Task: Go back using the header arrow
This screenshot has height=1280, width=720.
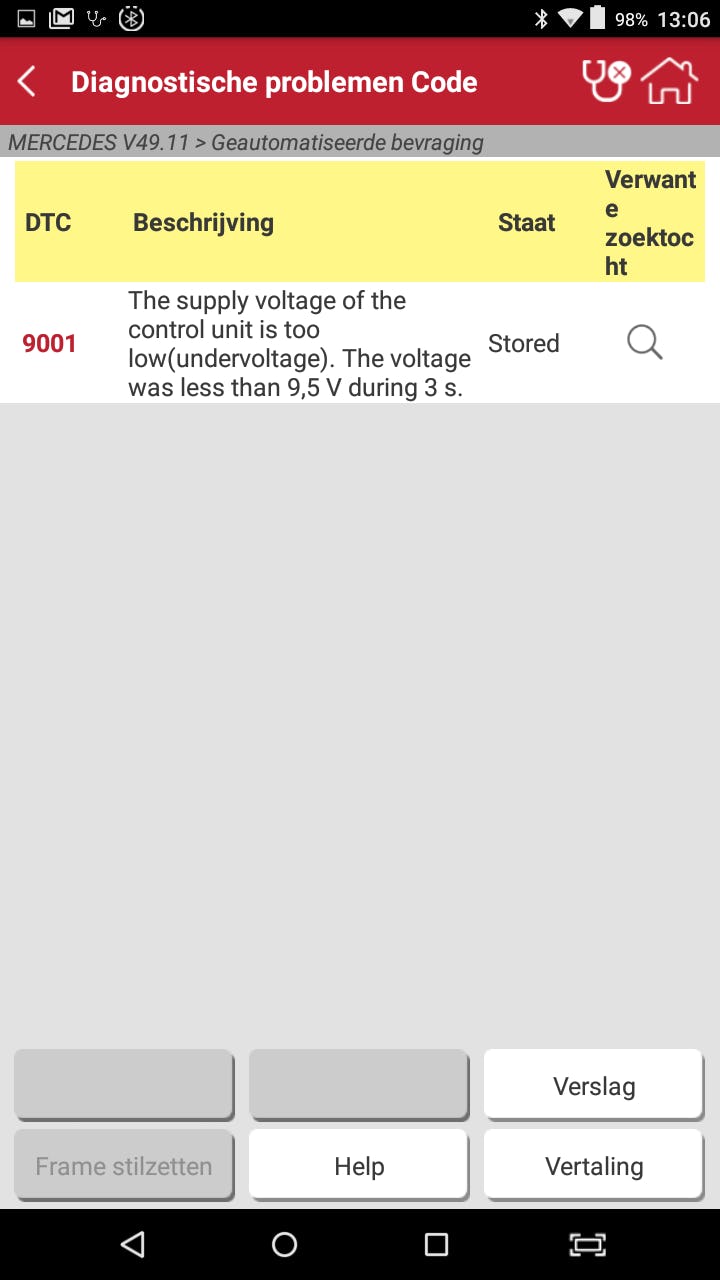Action: click(27, 82)
